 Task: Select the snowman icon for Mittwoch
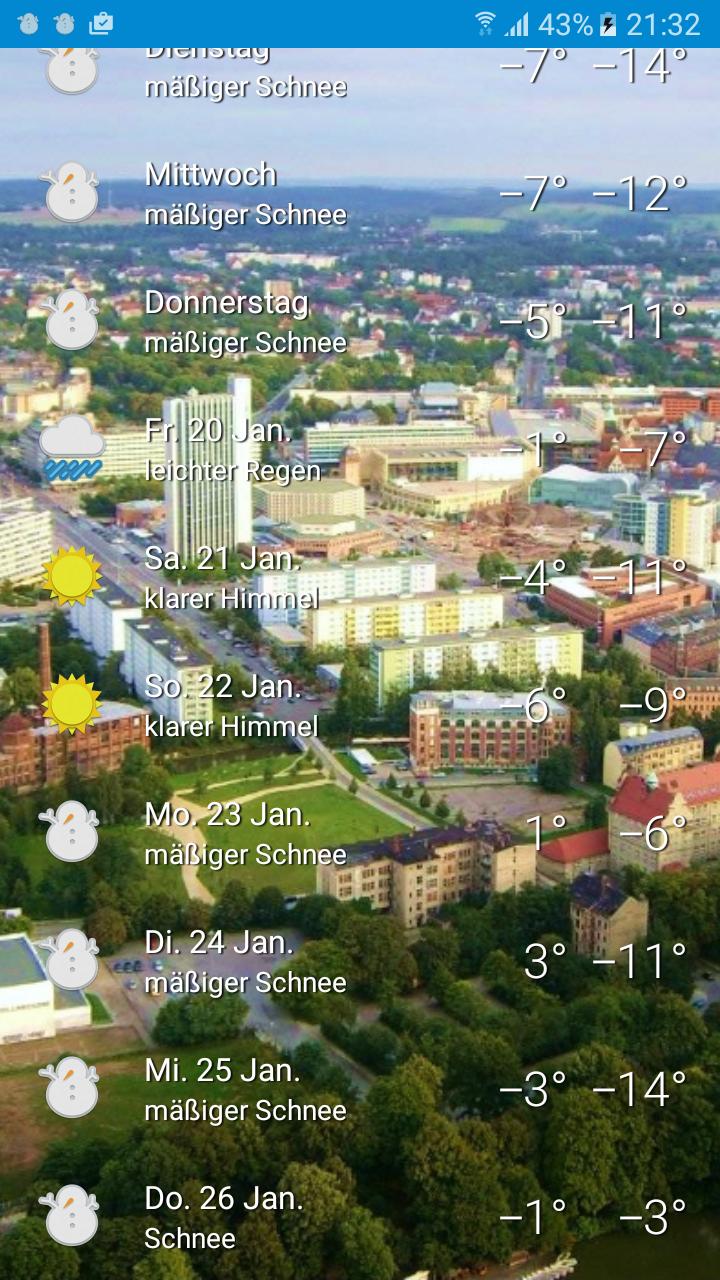(68, 190)
